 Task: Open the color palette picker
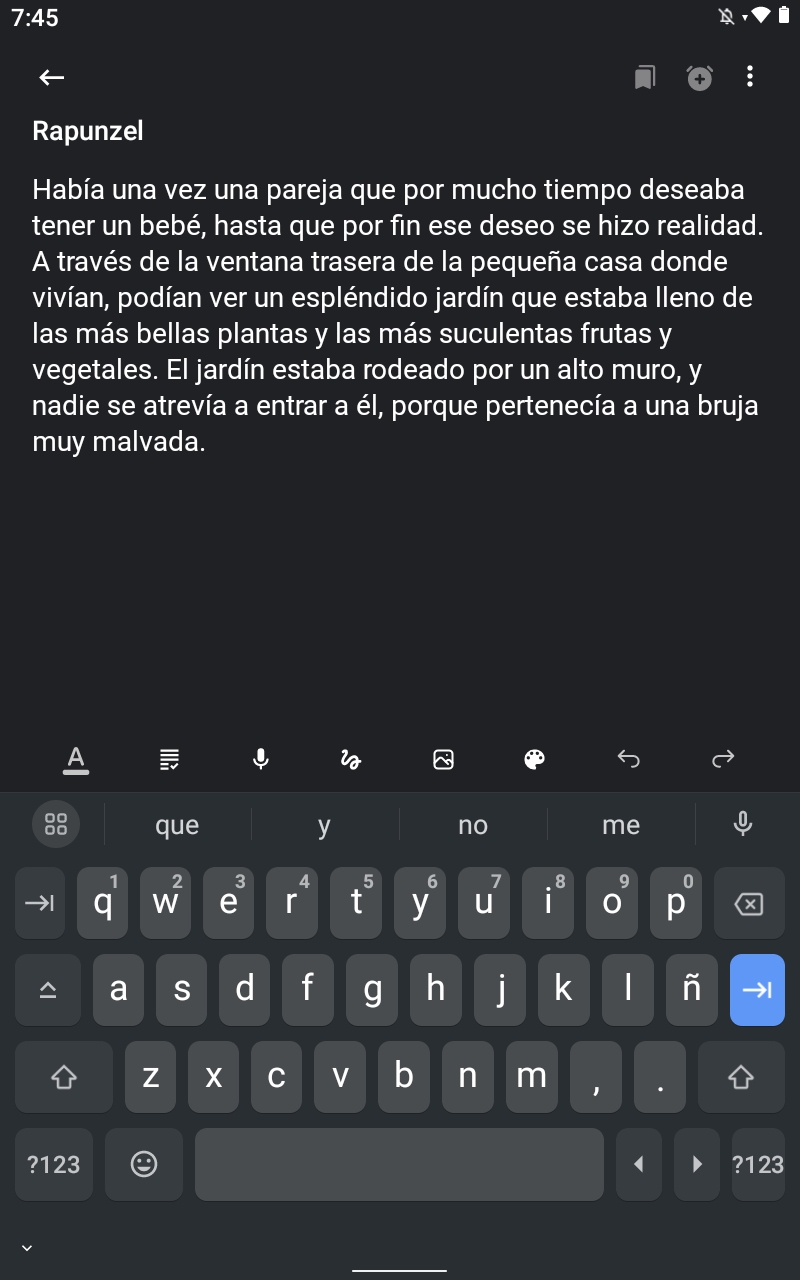(x=535, y=760)
